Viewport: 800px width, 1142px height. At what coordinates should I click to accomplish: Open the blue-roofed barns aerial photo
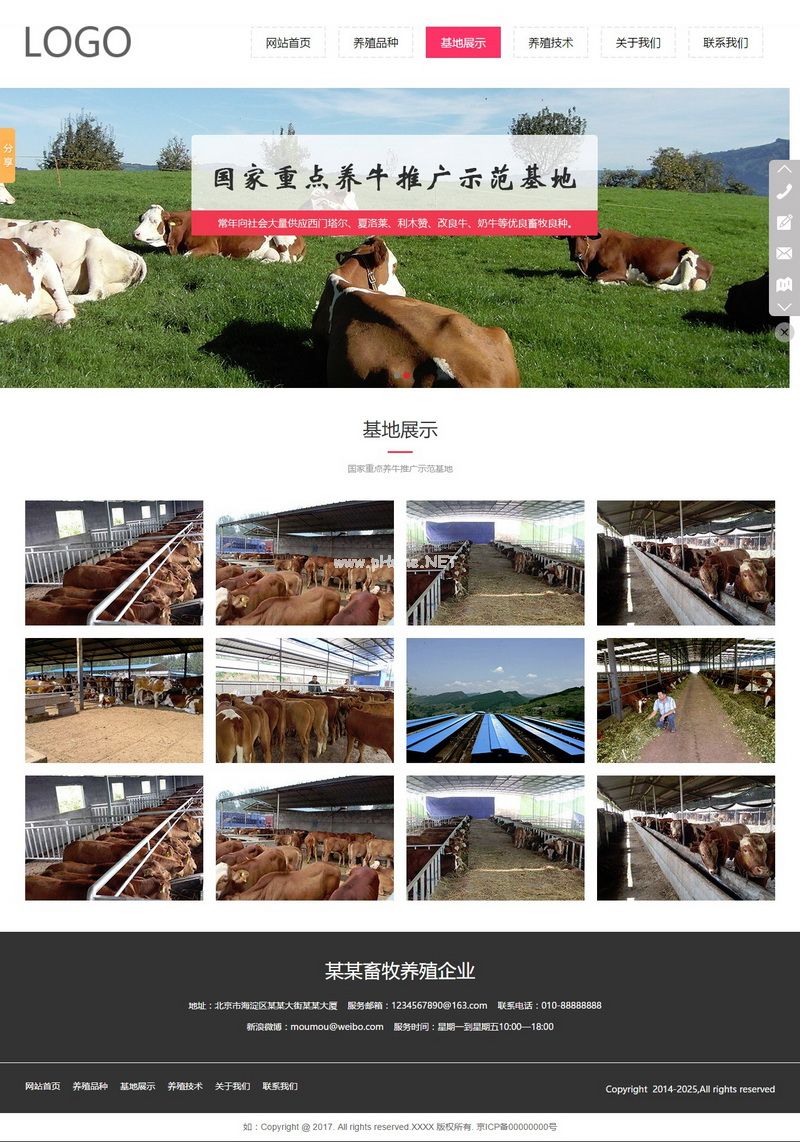click(x=495, y=700)
